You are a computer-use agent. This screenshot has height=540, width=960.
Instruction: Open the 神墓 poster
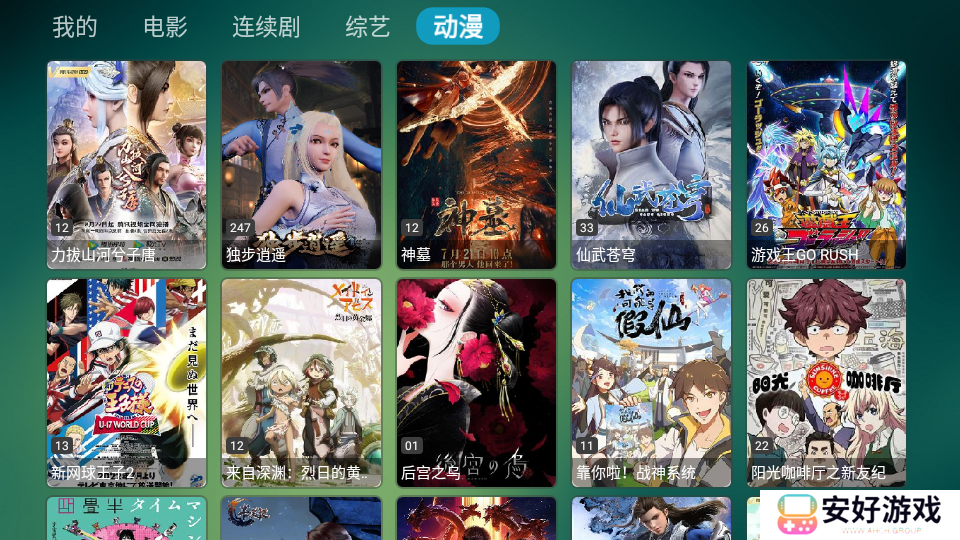point(476,165)
